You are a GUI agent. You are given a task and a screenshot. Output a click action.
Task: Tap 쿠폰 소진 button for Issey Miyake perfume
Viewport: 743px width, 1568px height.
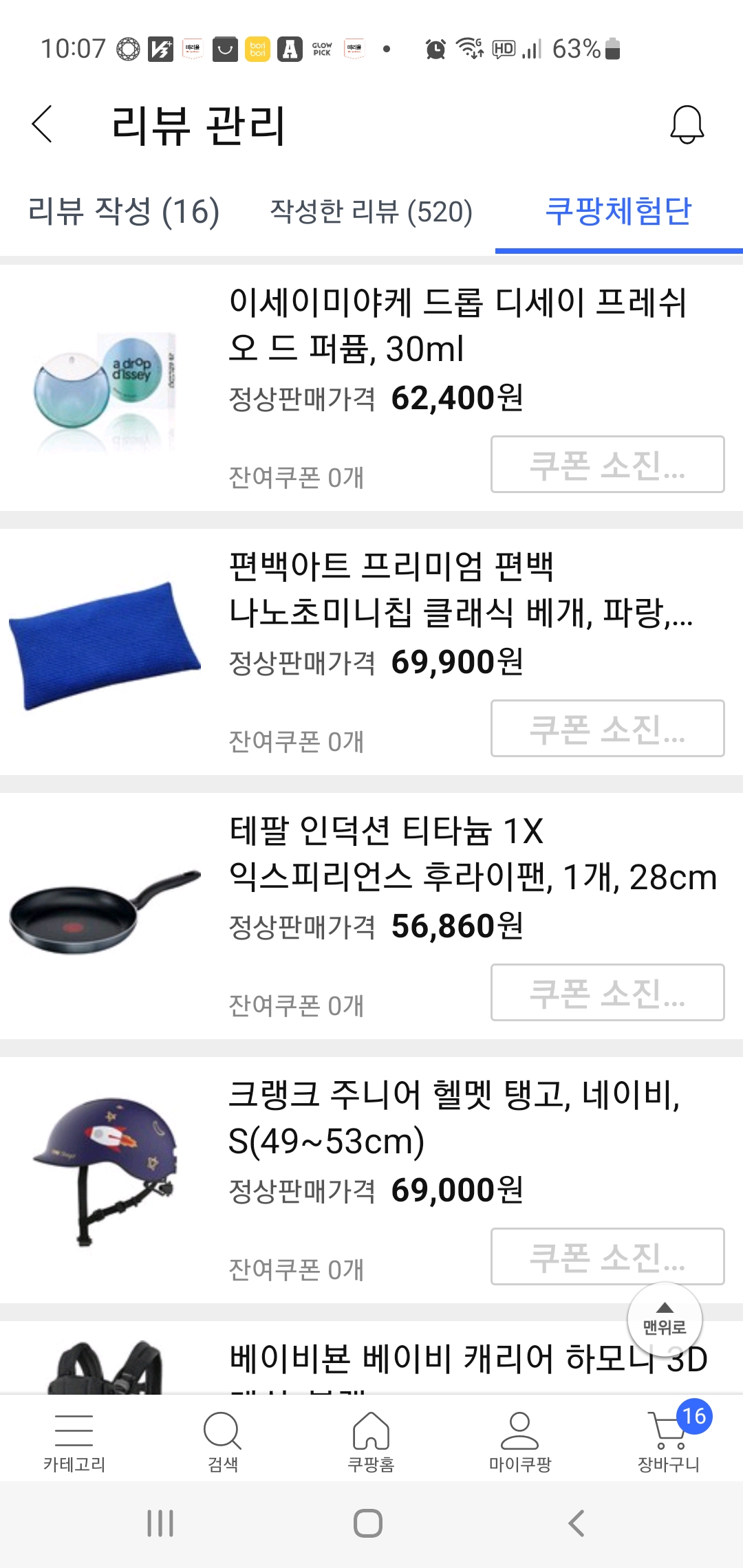click(x=608, y=464)
